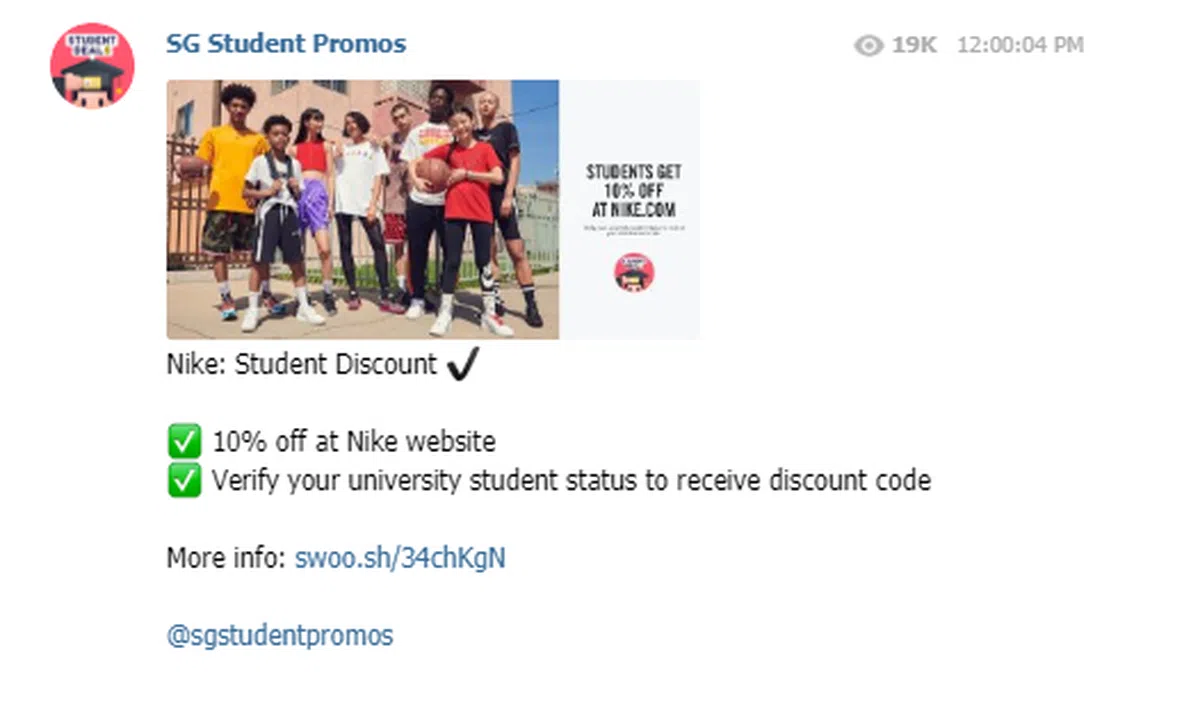Image resolution: width=1200 pixels, height=709 pixels.
Task: Open SG Student Promos channel avatar
Action: [x=92, y=66]
